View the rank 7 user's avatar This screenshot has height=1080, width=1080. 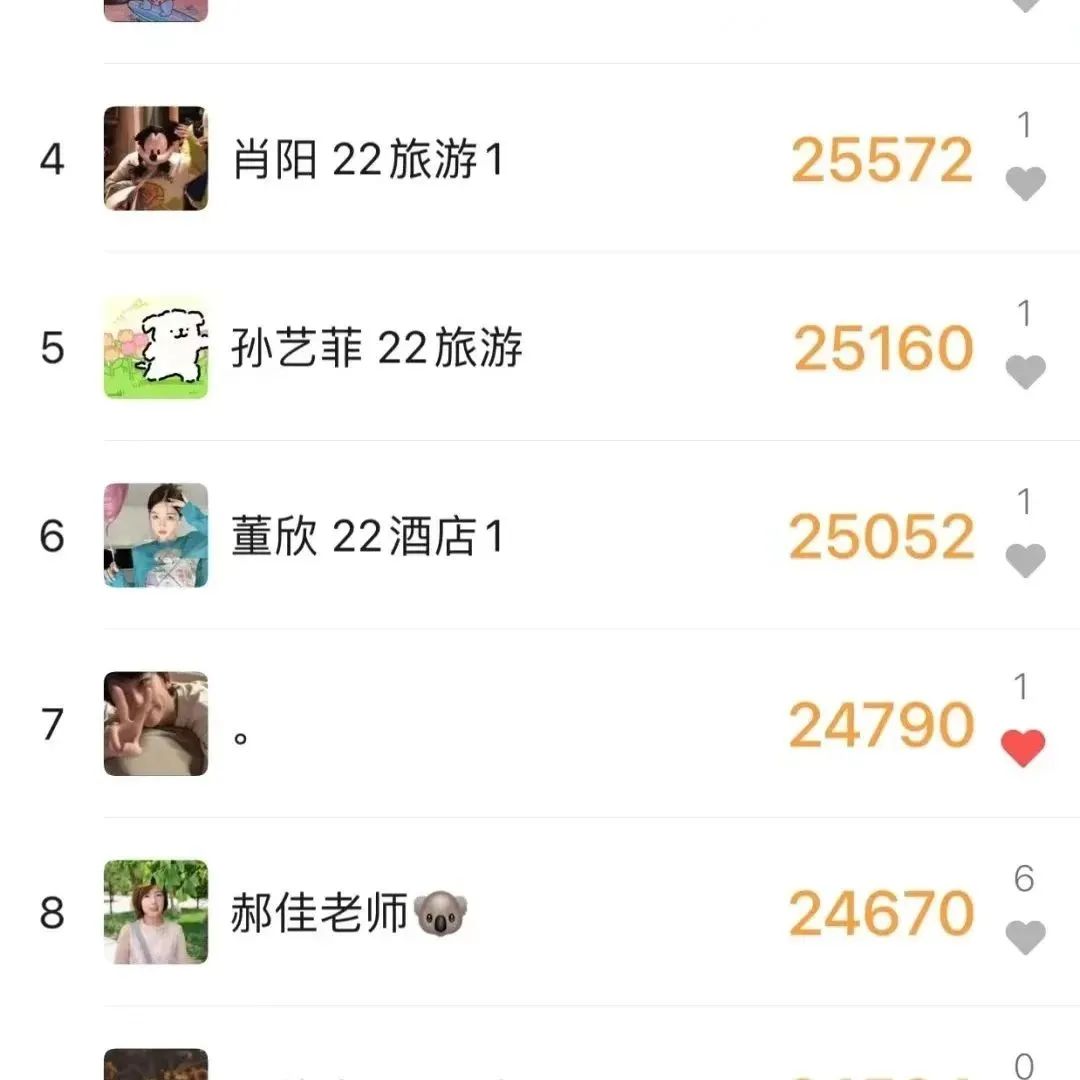(156, 724)
